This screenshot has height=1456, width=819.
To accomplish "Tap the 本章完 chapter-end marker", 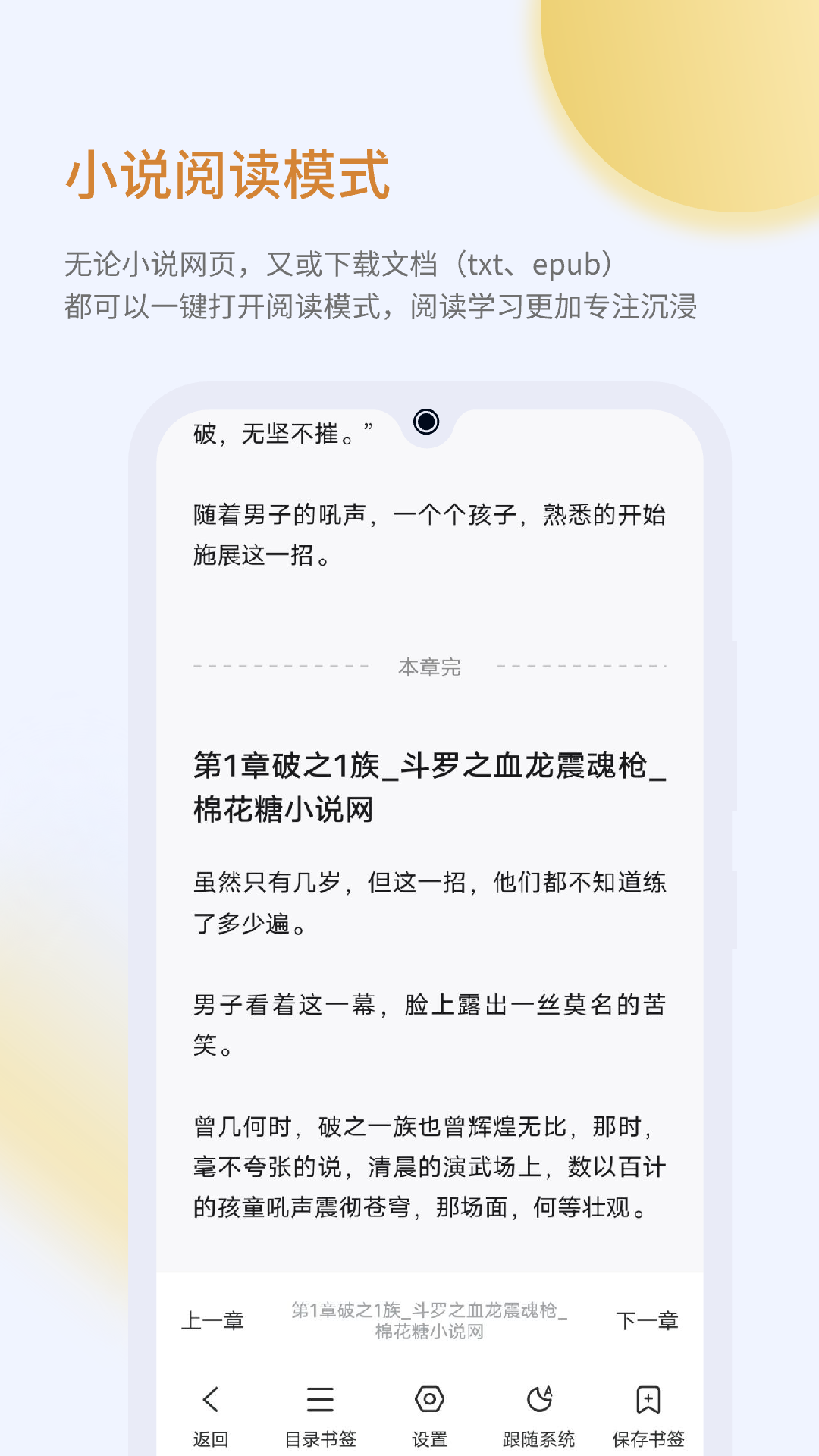I will click(x=430, y=667).
